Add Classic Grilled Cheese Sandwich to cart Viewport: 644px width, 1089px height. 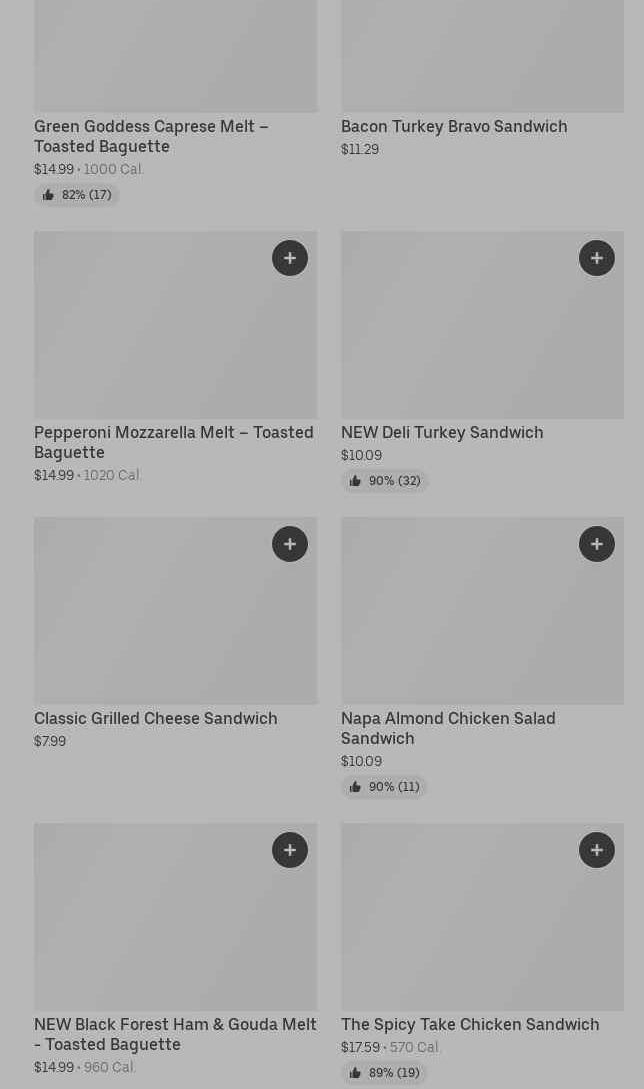[x=290, y=544]
